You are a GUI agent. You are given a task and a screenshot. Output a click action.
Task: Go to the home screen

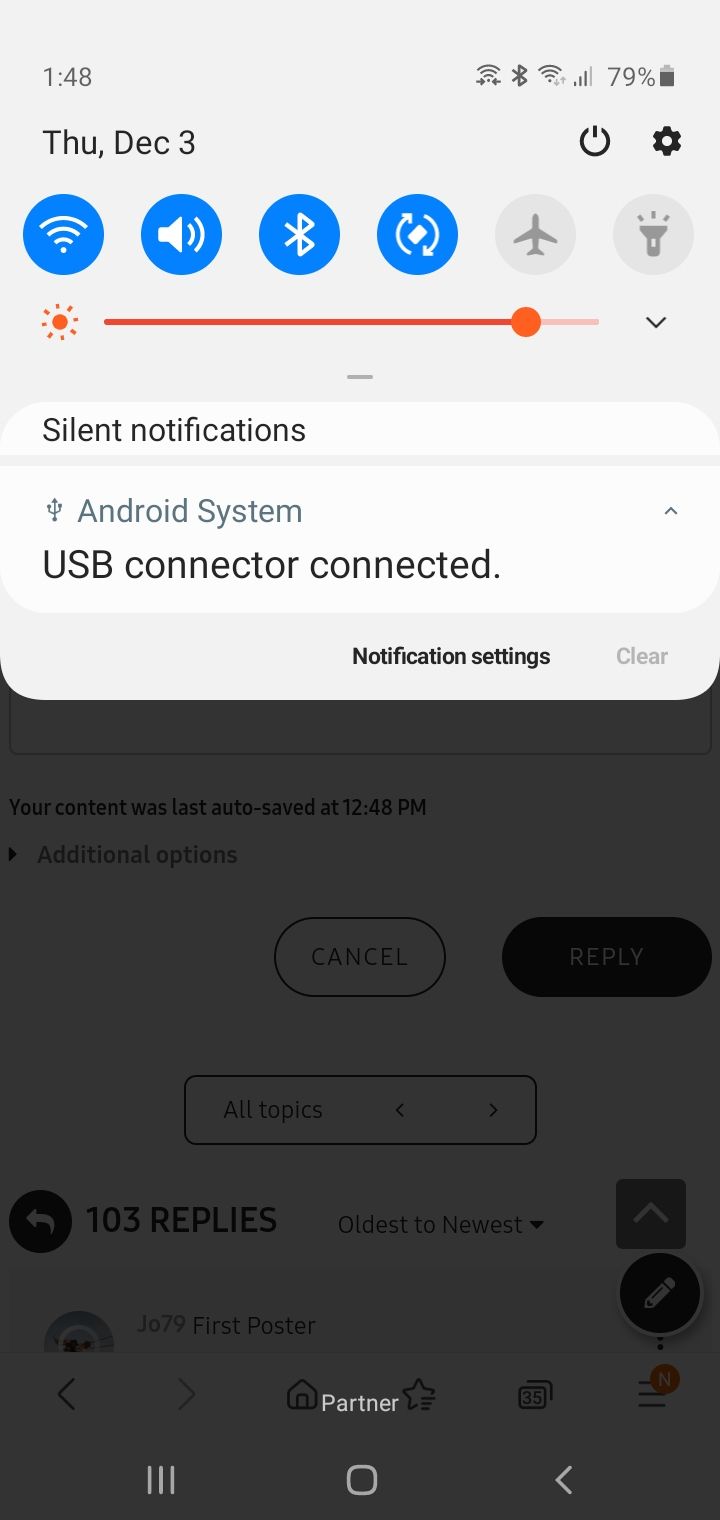pos(361,1480)
